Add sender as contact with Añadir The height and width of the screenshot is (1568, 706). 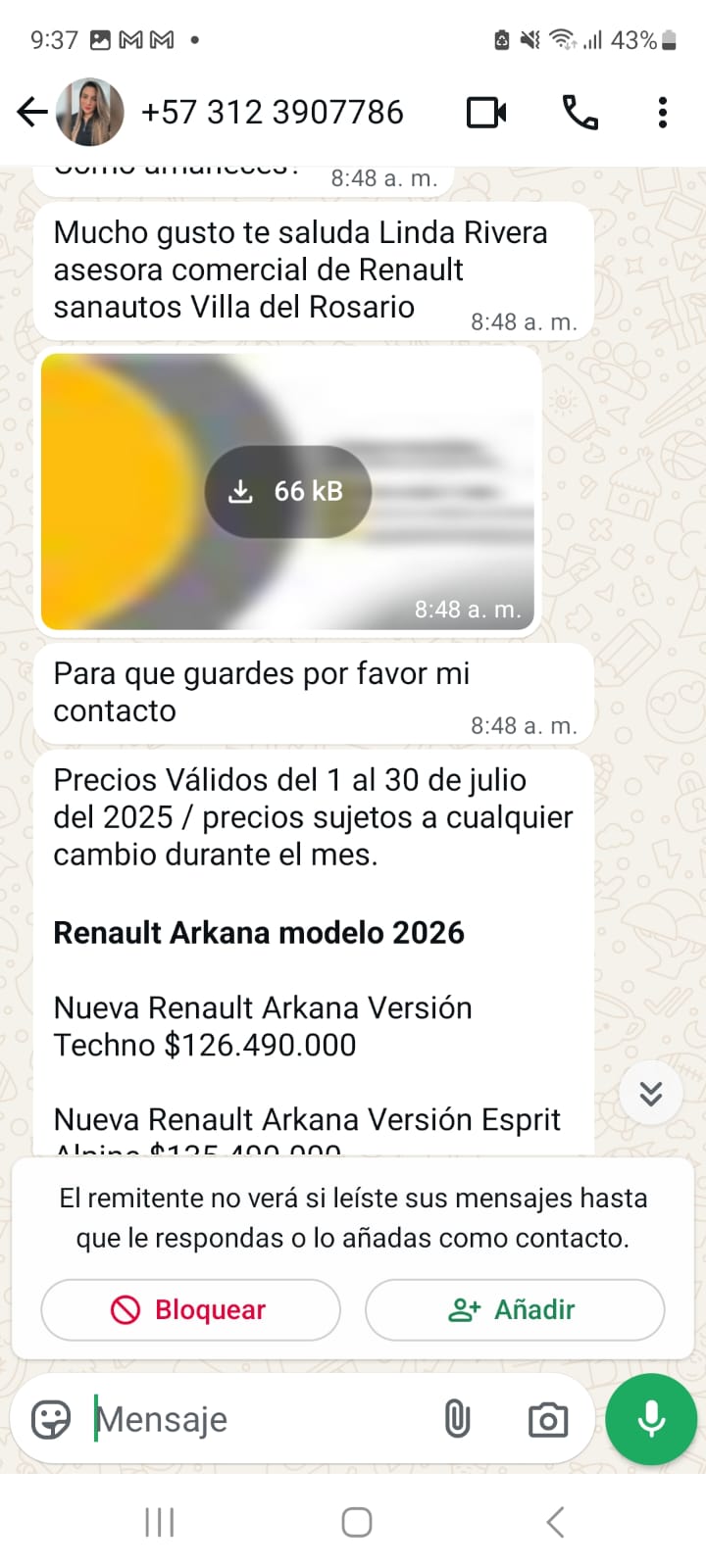click(x=515, y=1309)
